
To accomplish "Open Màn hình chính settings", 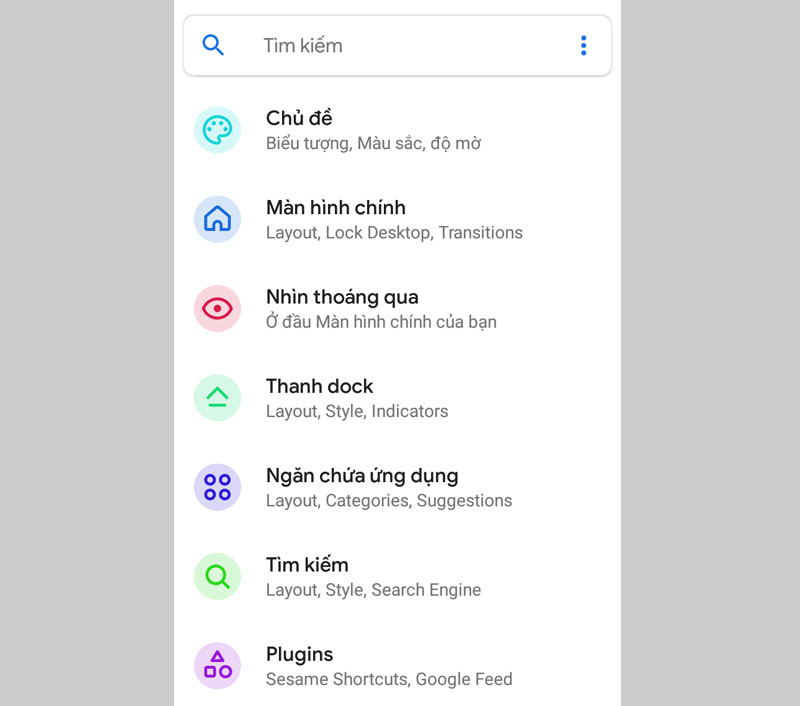I will pyautogui.click(x=393, y=219).
